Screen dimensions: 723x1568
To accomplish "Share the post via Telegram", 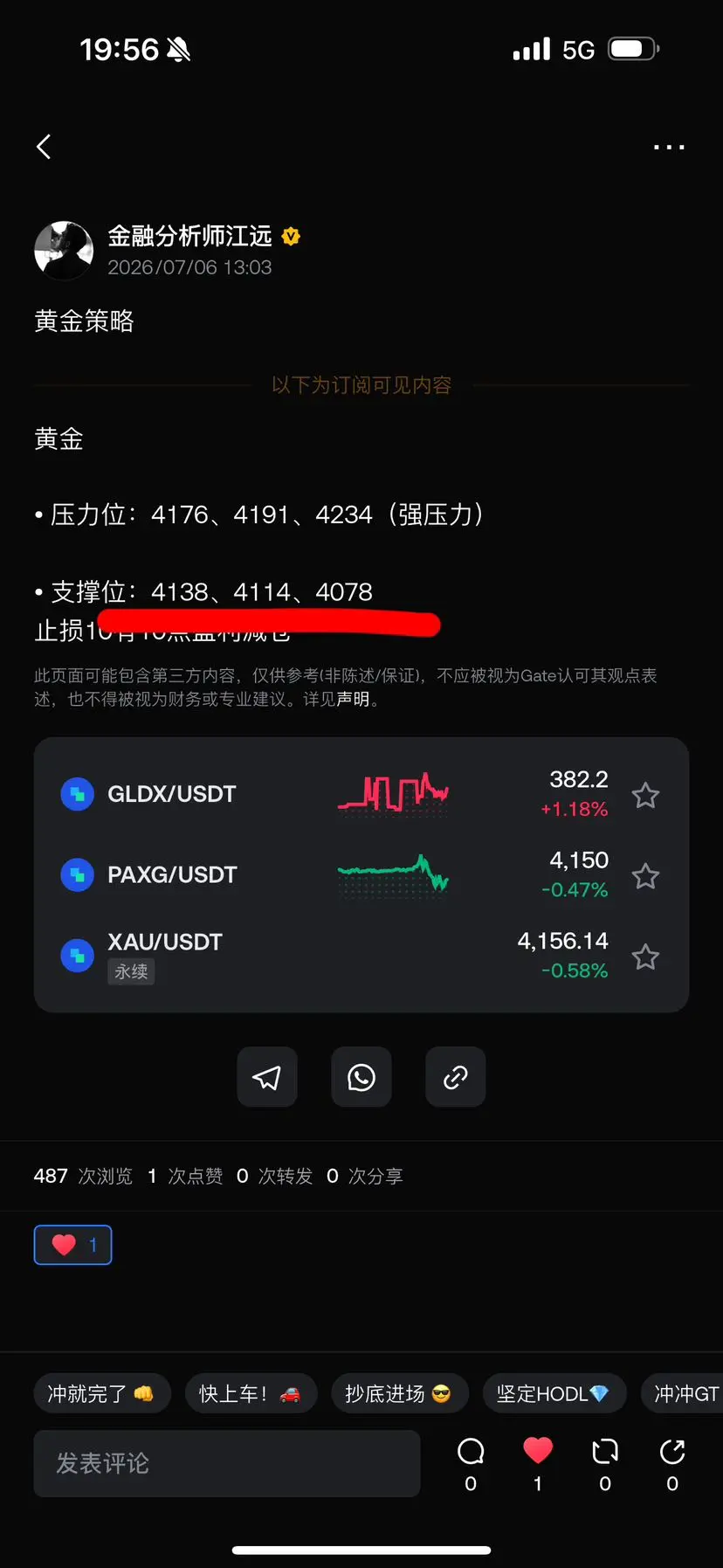I will coord(267,1077).
